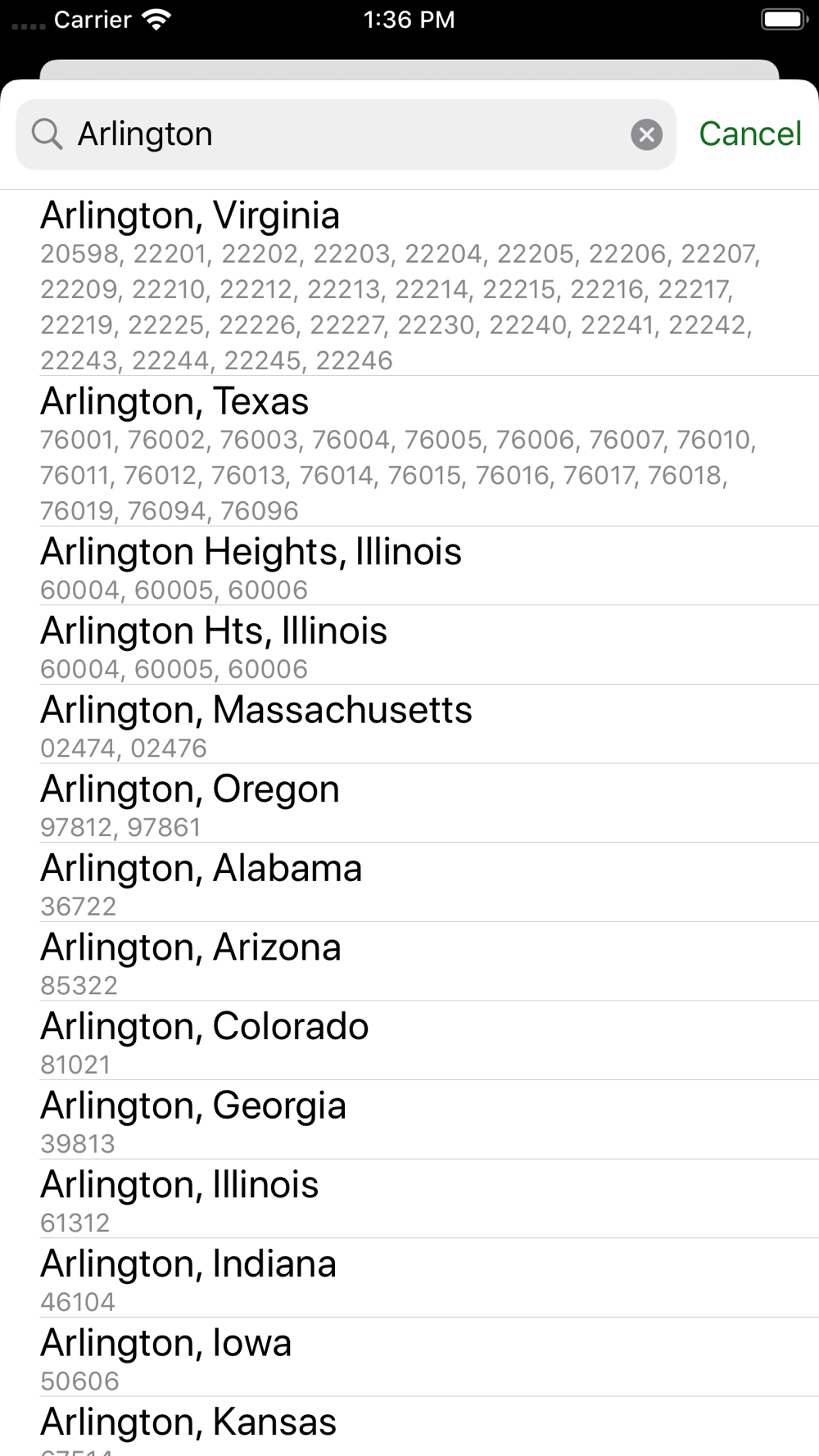Select Arlington, Texas result
The image size is (819, 1456).
point(409,451)
